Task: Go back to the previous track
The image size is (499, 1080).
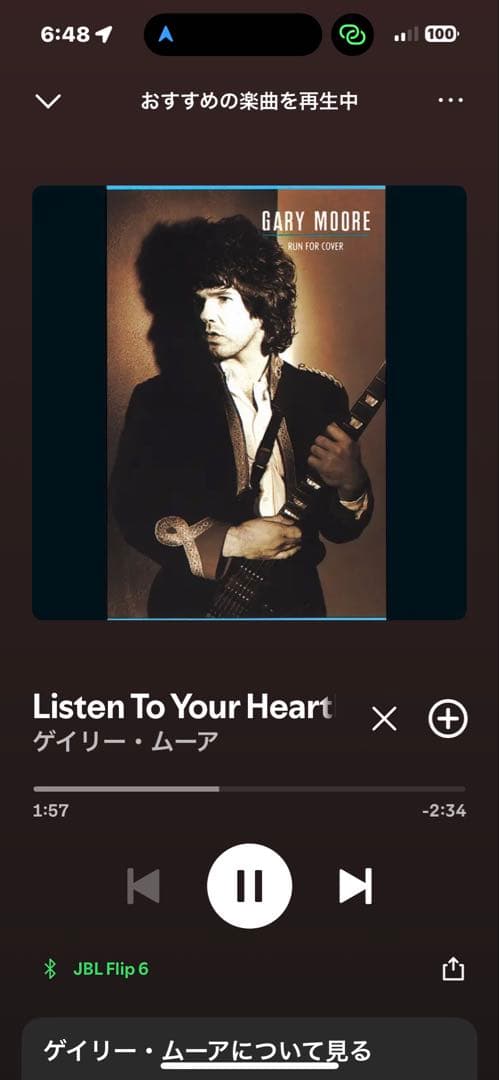Action: [x=143, y=886]
